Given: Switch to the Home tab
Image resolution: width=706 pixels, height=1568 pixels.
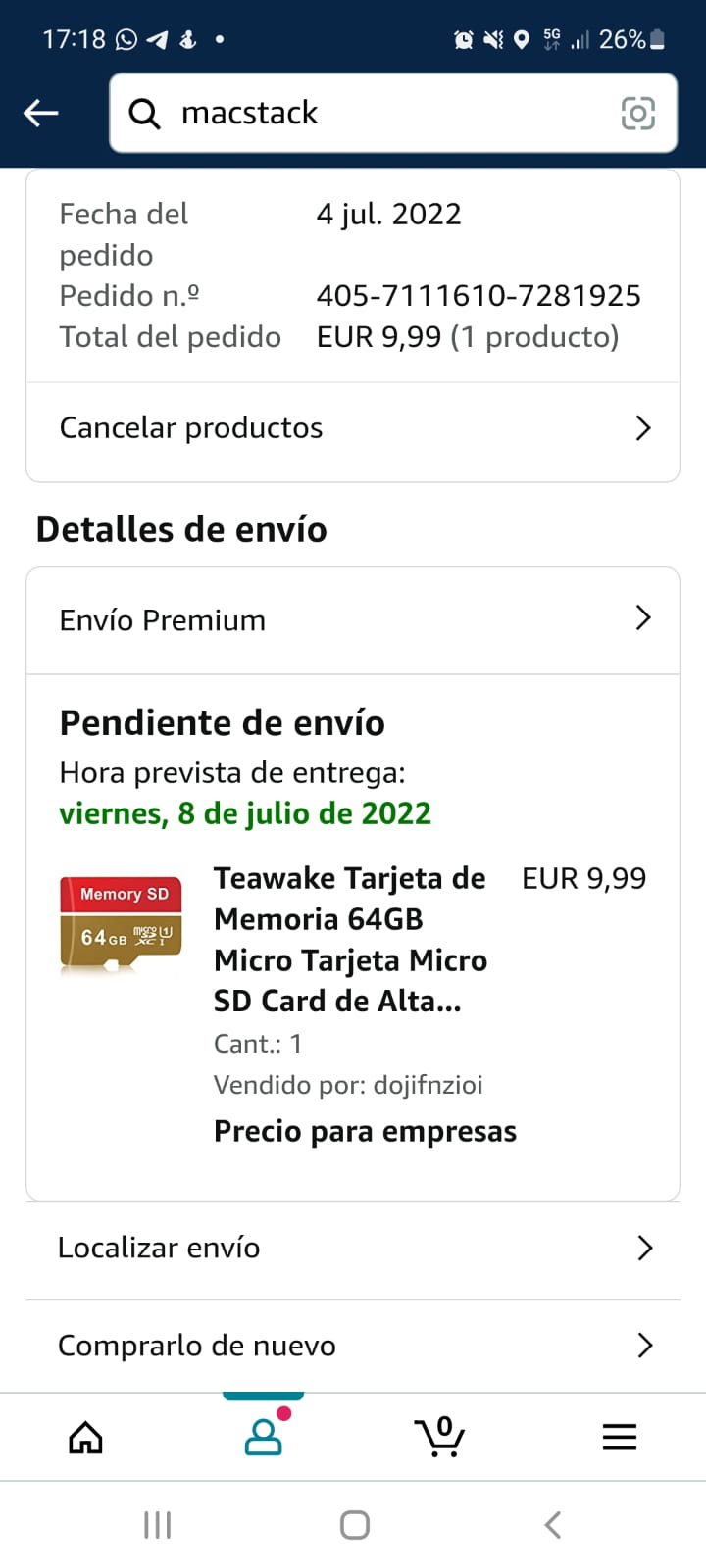Looking at the screenshot, I should tap(86, 1438).
